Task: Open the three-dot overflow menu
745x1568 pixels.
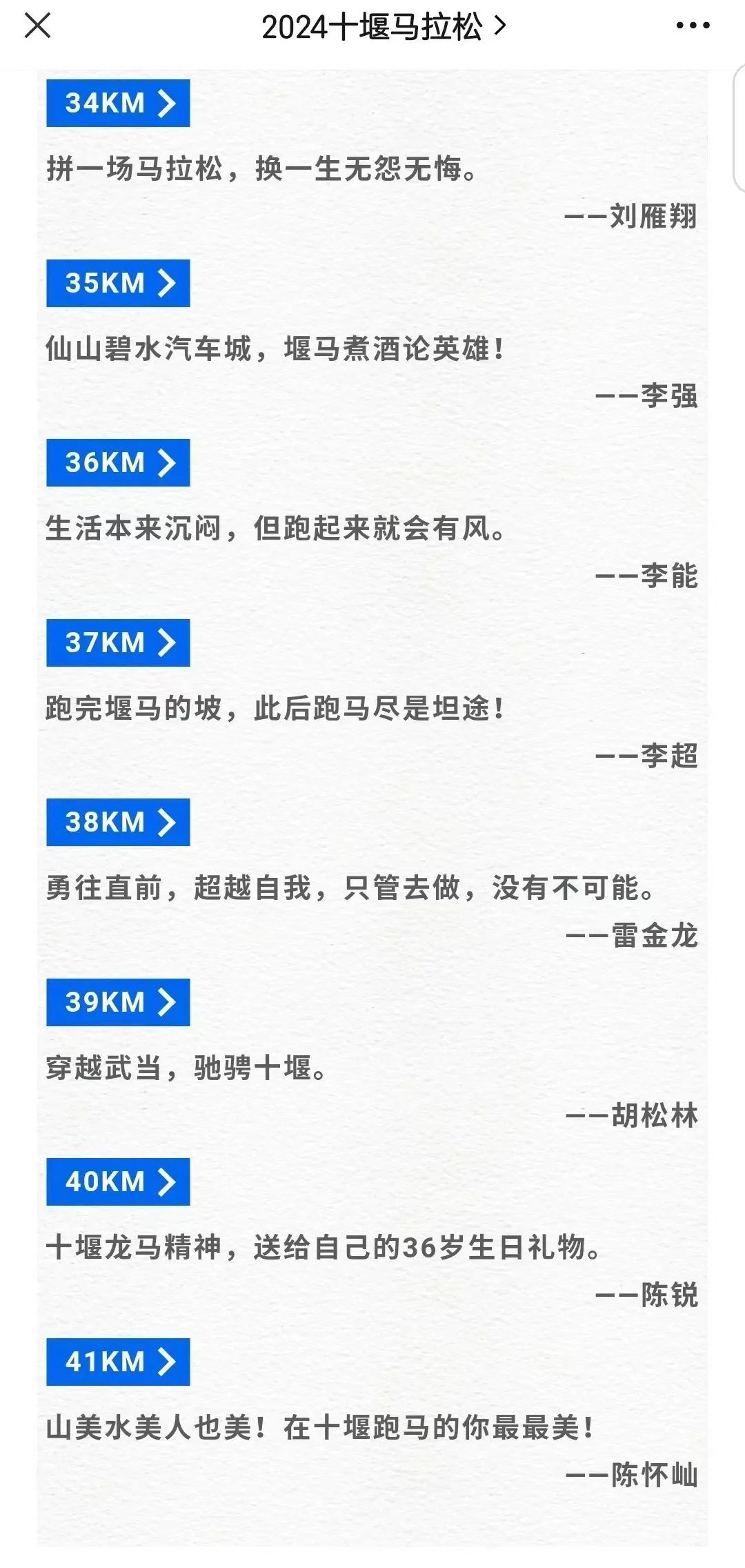Action: pyautogui.click(x=692, y=26)
